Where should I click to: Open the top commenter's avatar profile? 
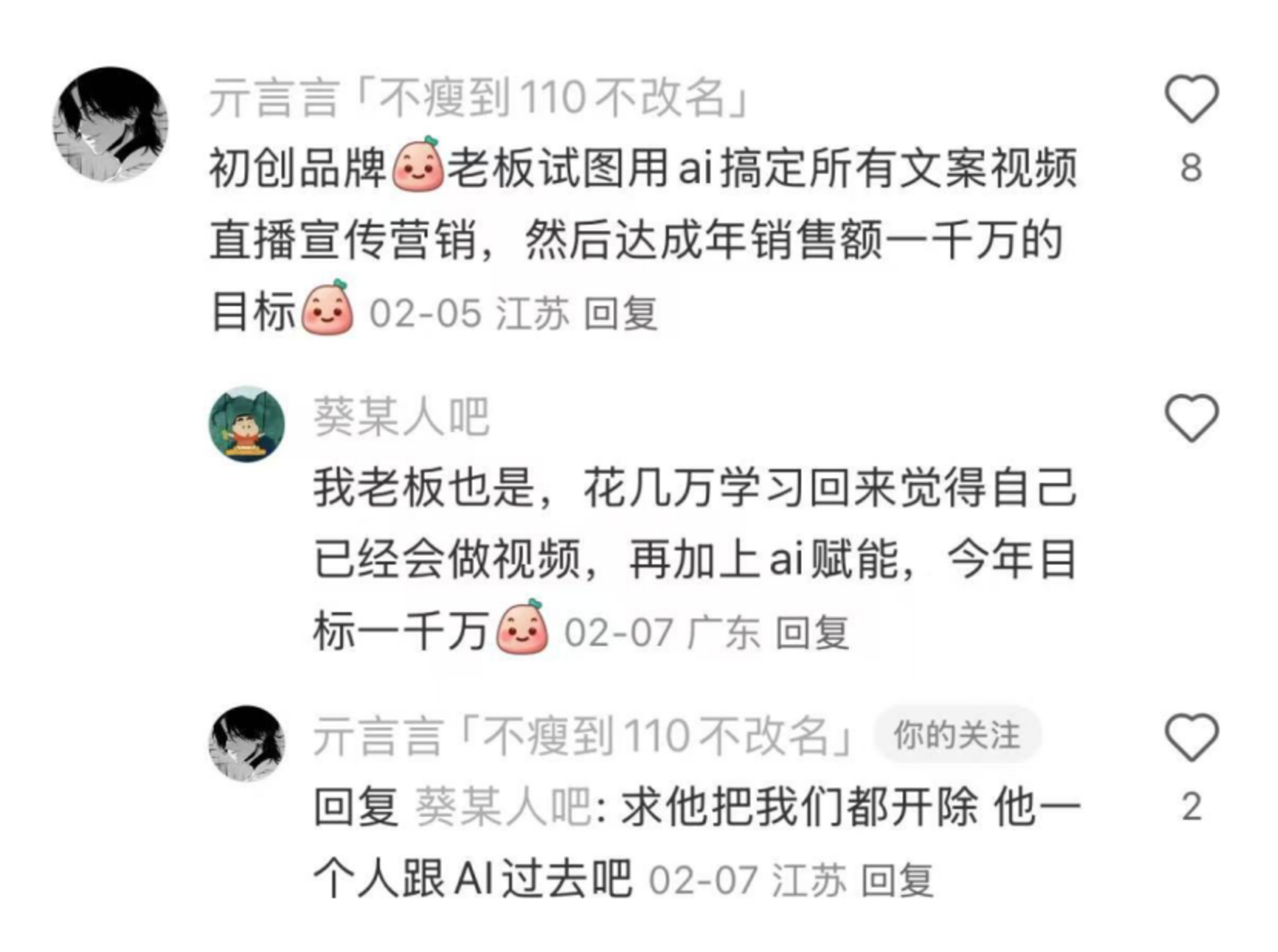(x=110, y=123)
